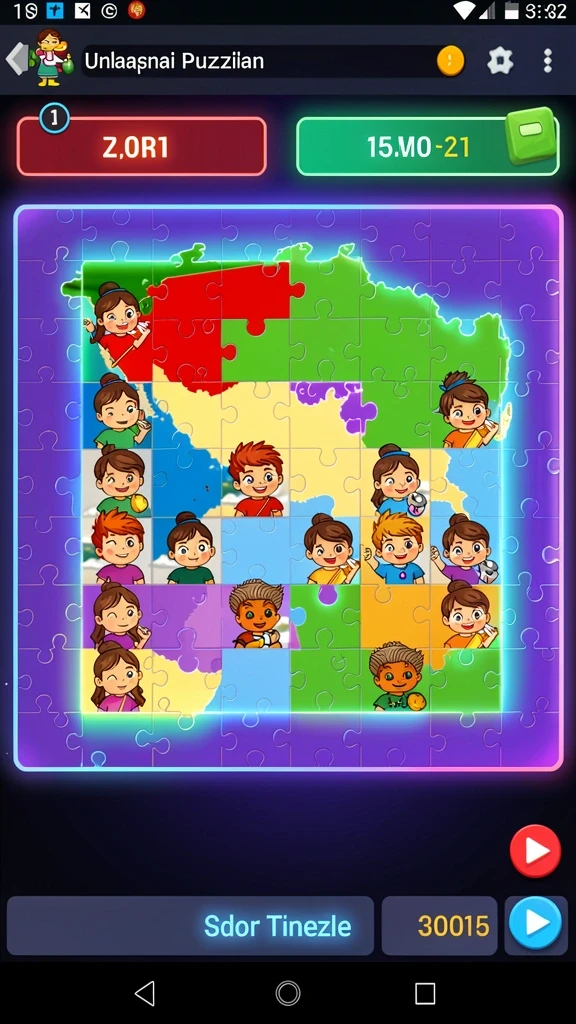
Task: Tap the yellow coin alert icon
Action: [451, 61]
